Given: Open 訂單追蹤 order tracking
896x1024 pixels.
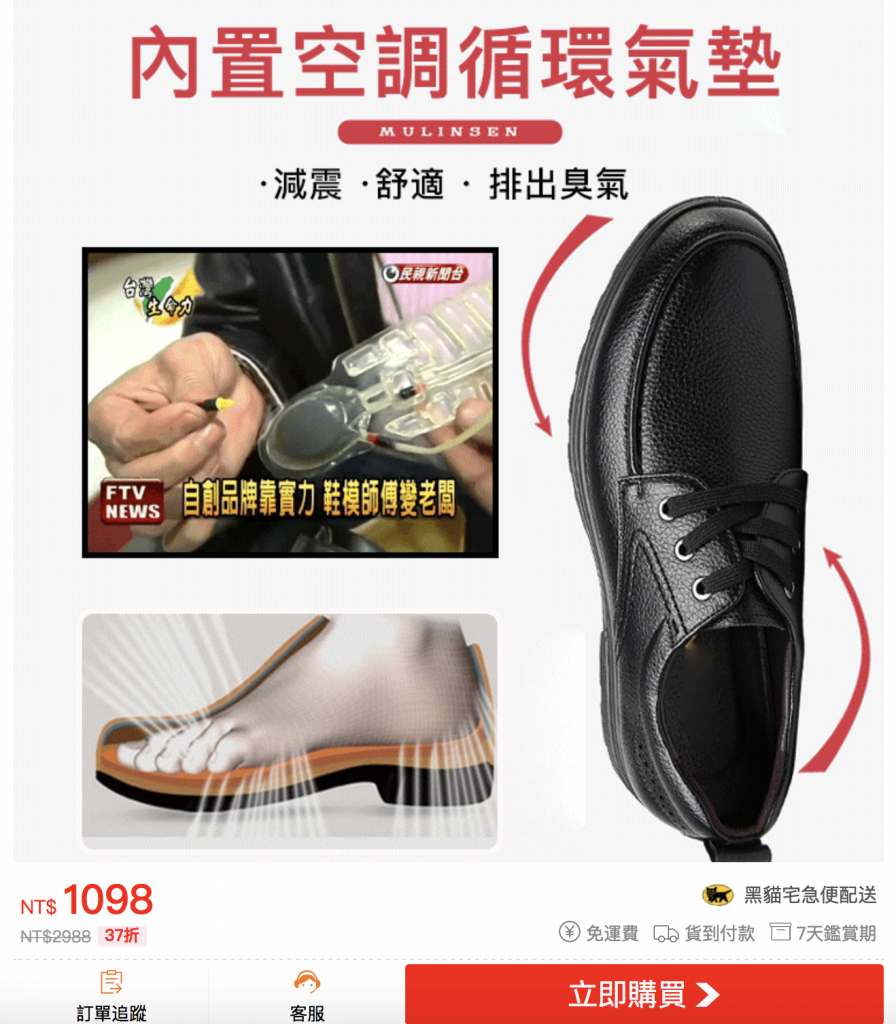Looking at the screenshot, I should point(111,996).
